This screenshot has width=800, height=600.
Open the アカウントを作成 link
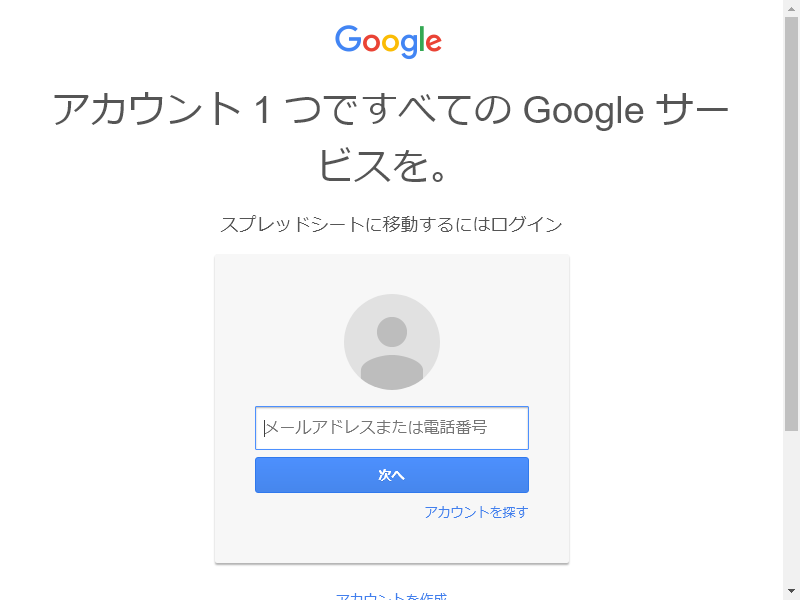pyautogui.click(x=391, y=596)
